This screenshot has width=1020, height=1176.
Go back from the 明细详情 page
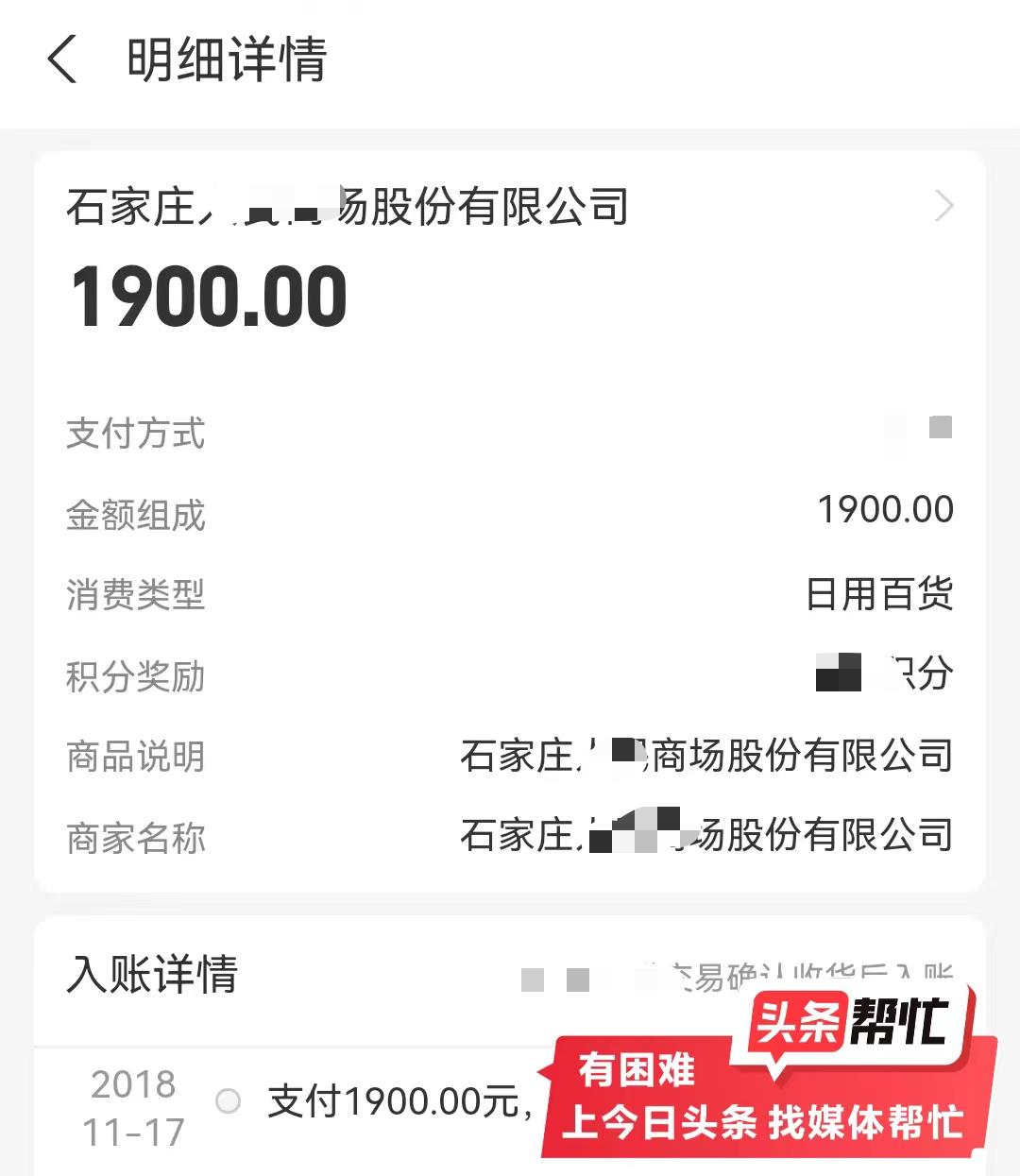point(62,60)
